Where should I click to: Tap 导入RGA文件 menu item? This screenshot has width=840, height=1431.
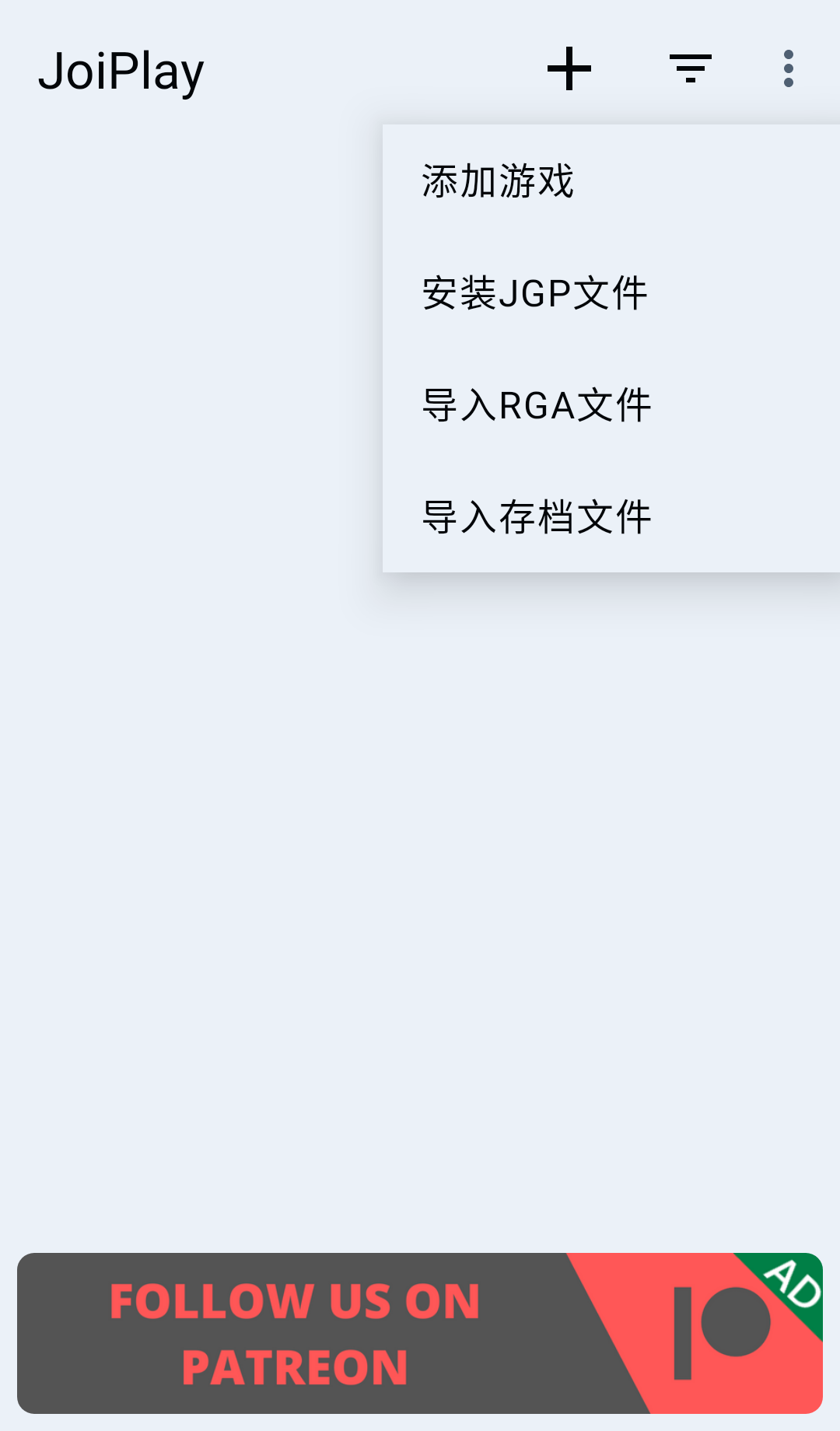click(x=537, y=405)
